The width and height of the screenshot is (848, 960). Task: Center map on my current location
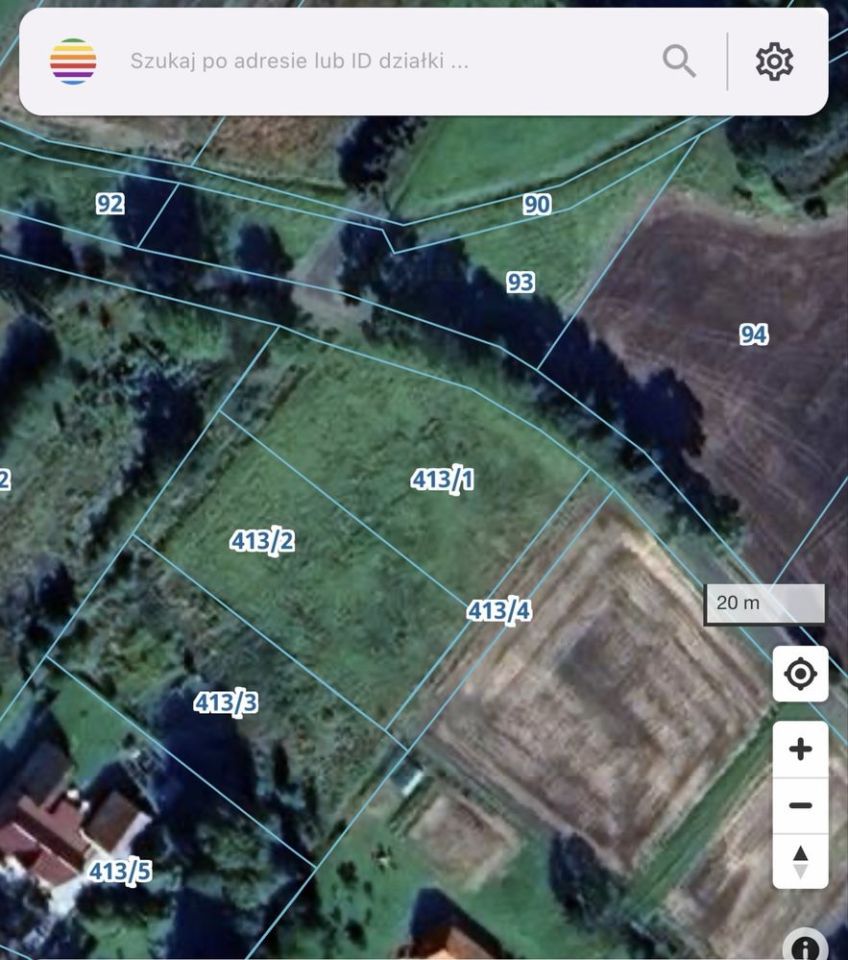click(x=800, y=674)
